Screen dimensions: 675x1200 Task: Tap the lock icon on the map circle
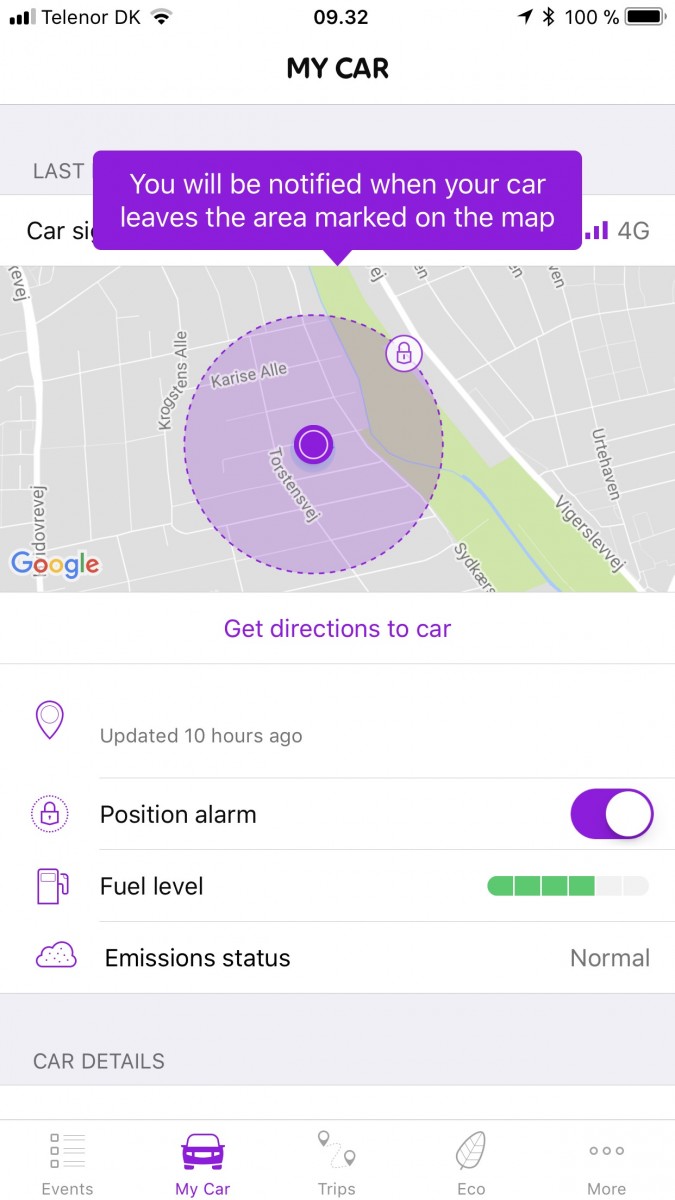[x=404, y=352]
